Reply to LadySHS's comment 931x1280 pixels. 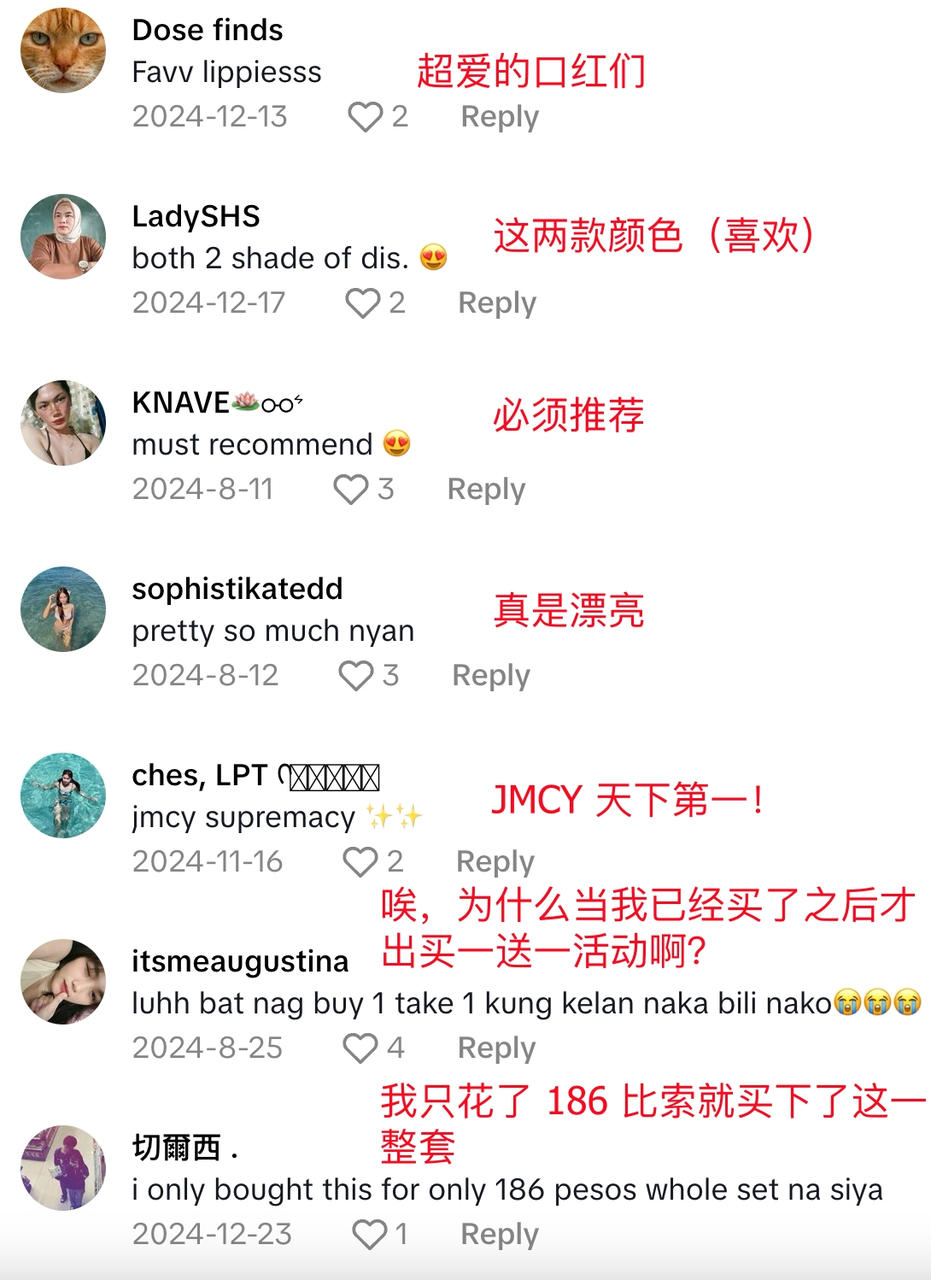tap(497, 303)
